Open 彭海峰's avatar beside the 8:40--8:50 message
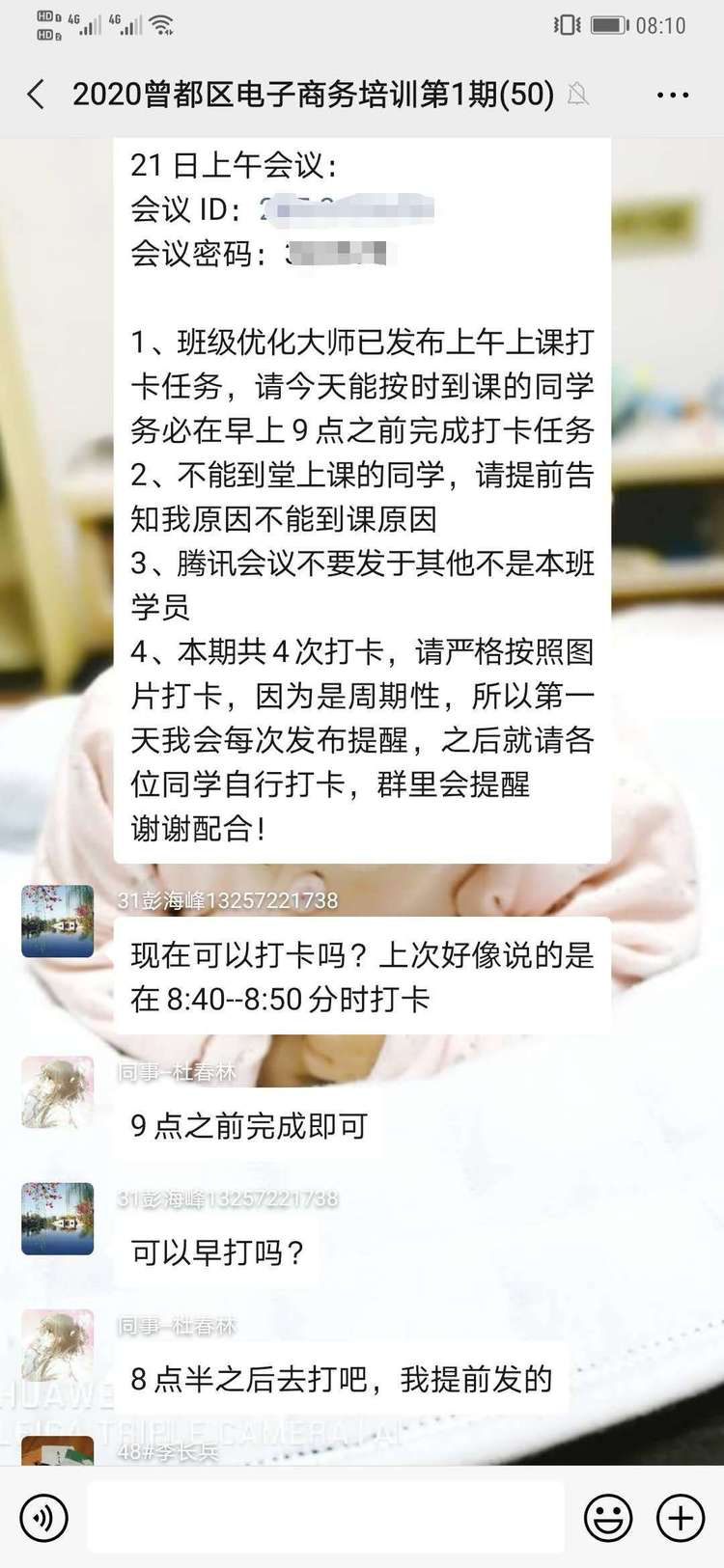 [58, 922]
